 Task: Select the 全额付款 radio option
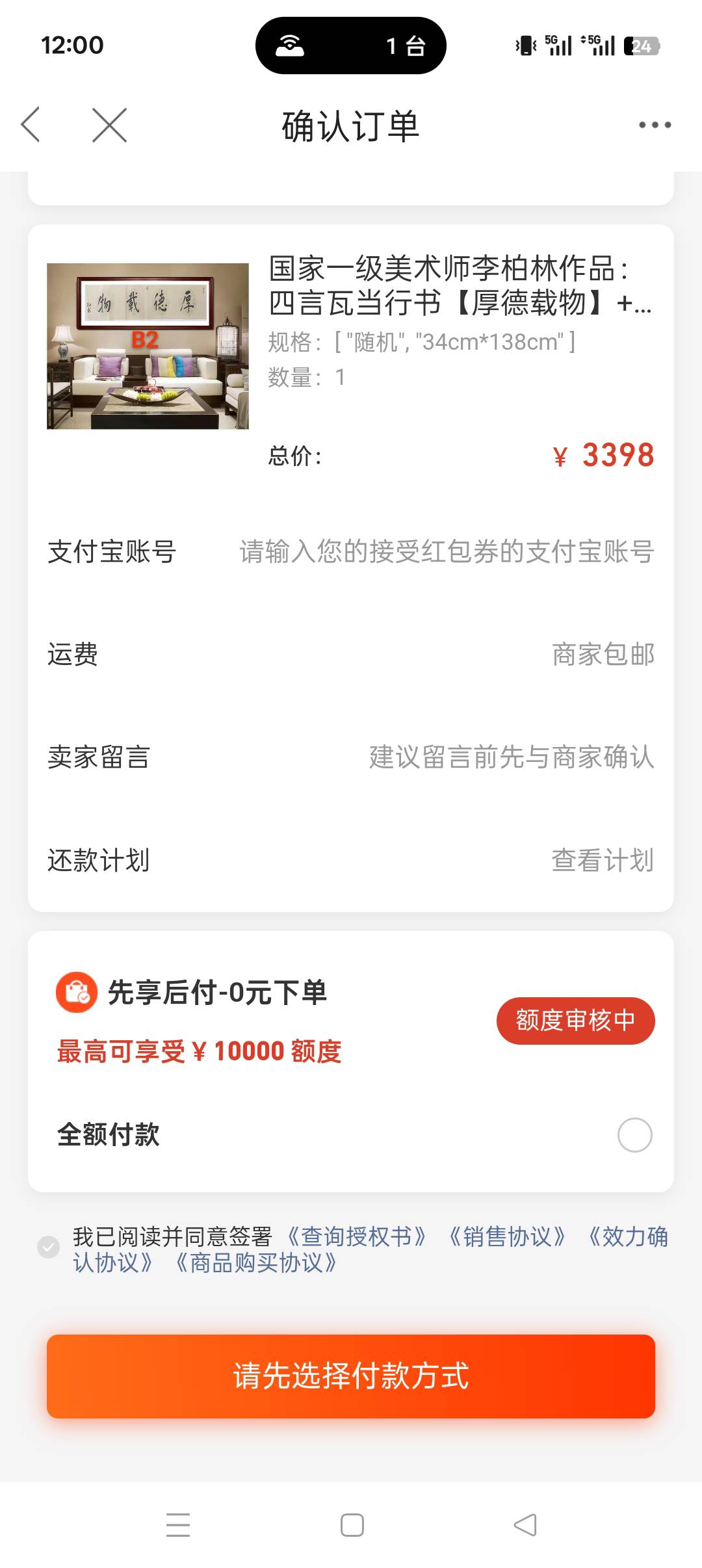(634, 1135)
